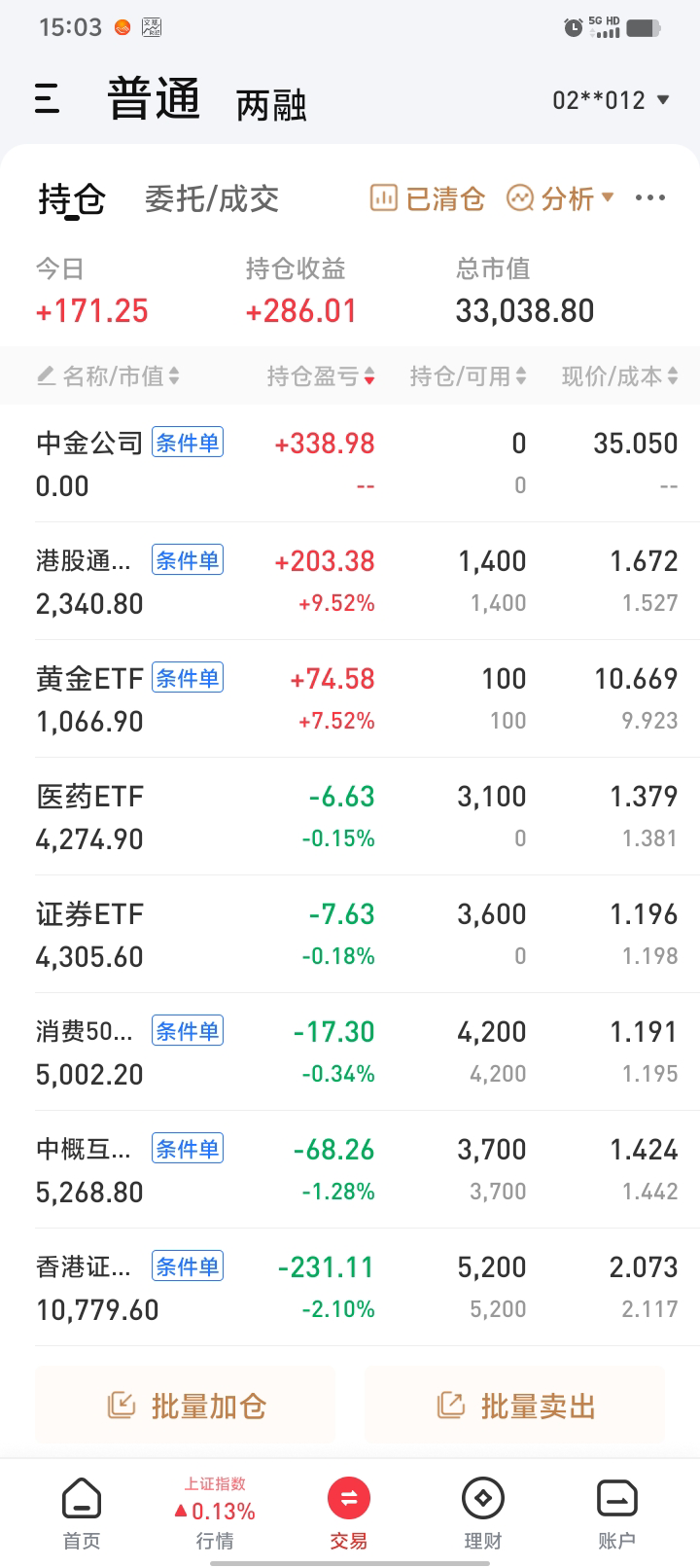Expand the 分析 dropdown
This screenshot has width=700, height=1568.
(x=561, y=199)
